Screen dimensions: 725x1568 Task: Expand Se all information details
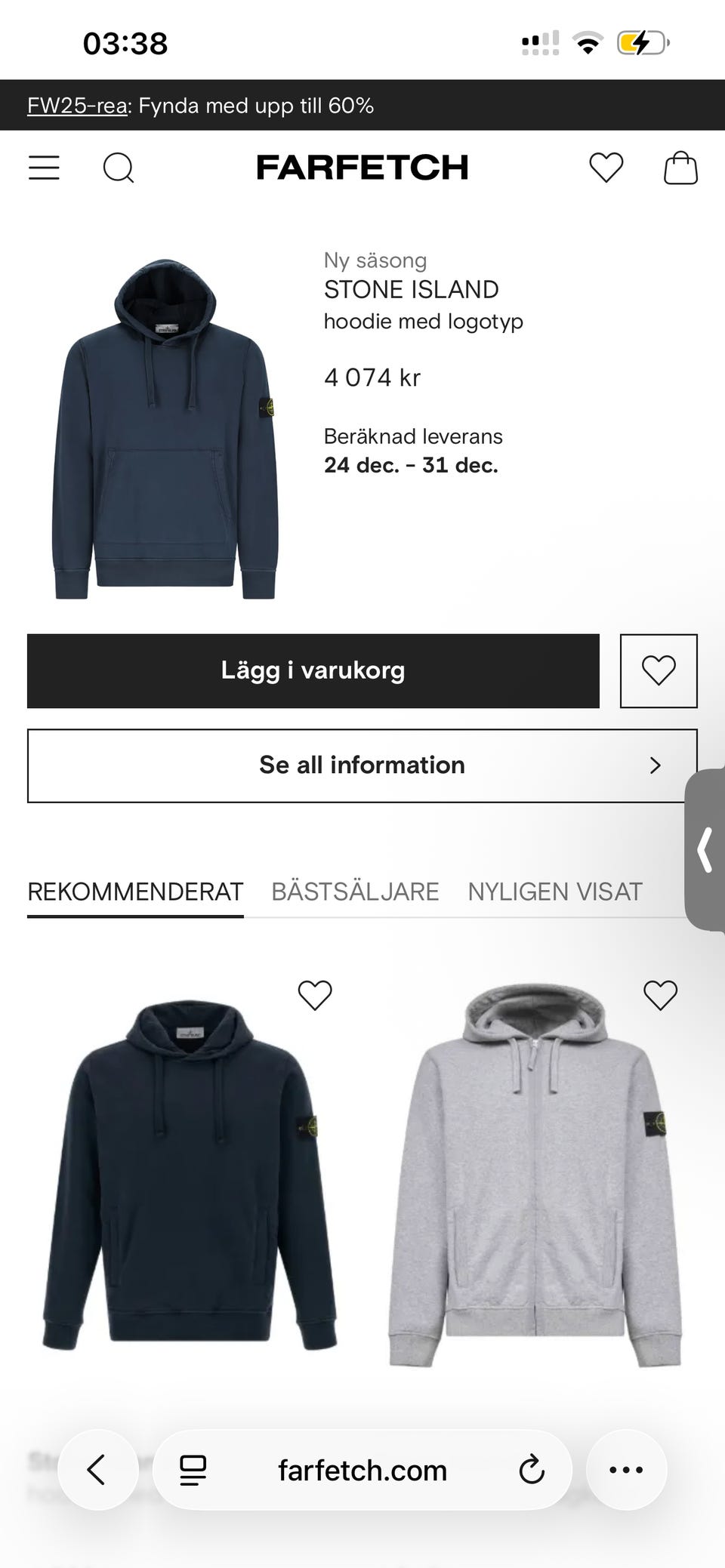(x=362, y=765)
